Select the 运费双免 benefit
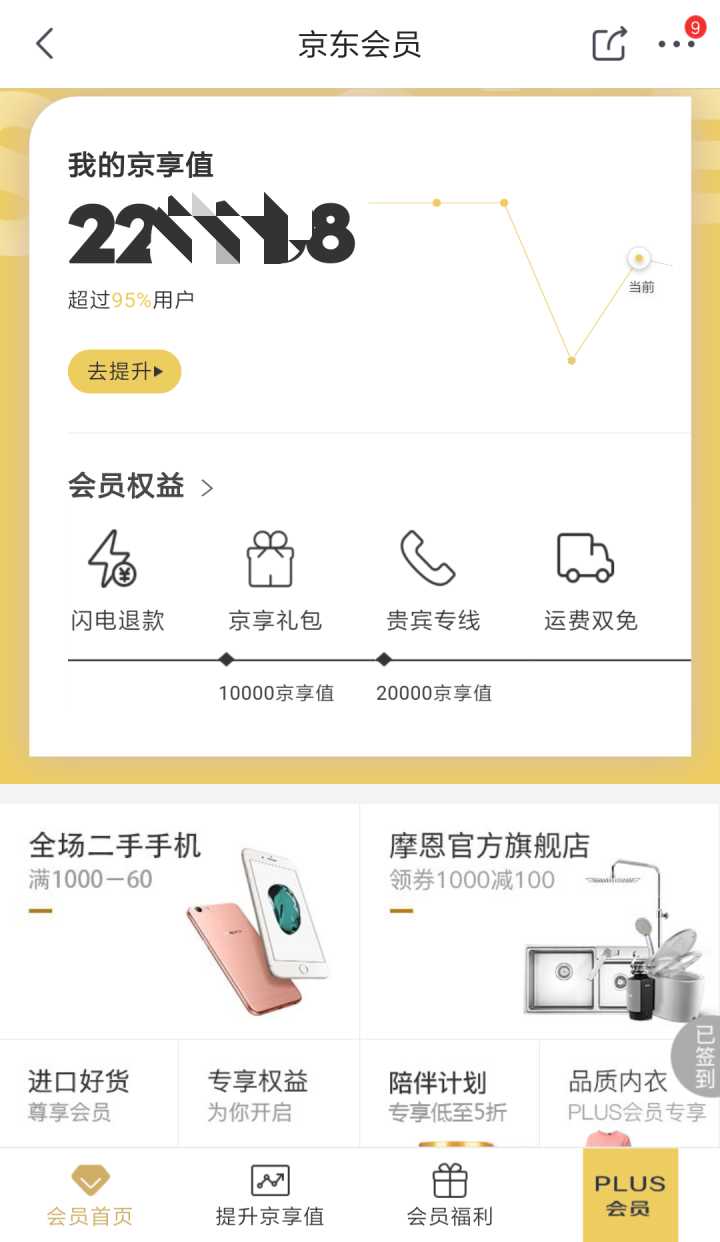This screenshot has width=720, height=1242. click(590, 582)
